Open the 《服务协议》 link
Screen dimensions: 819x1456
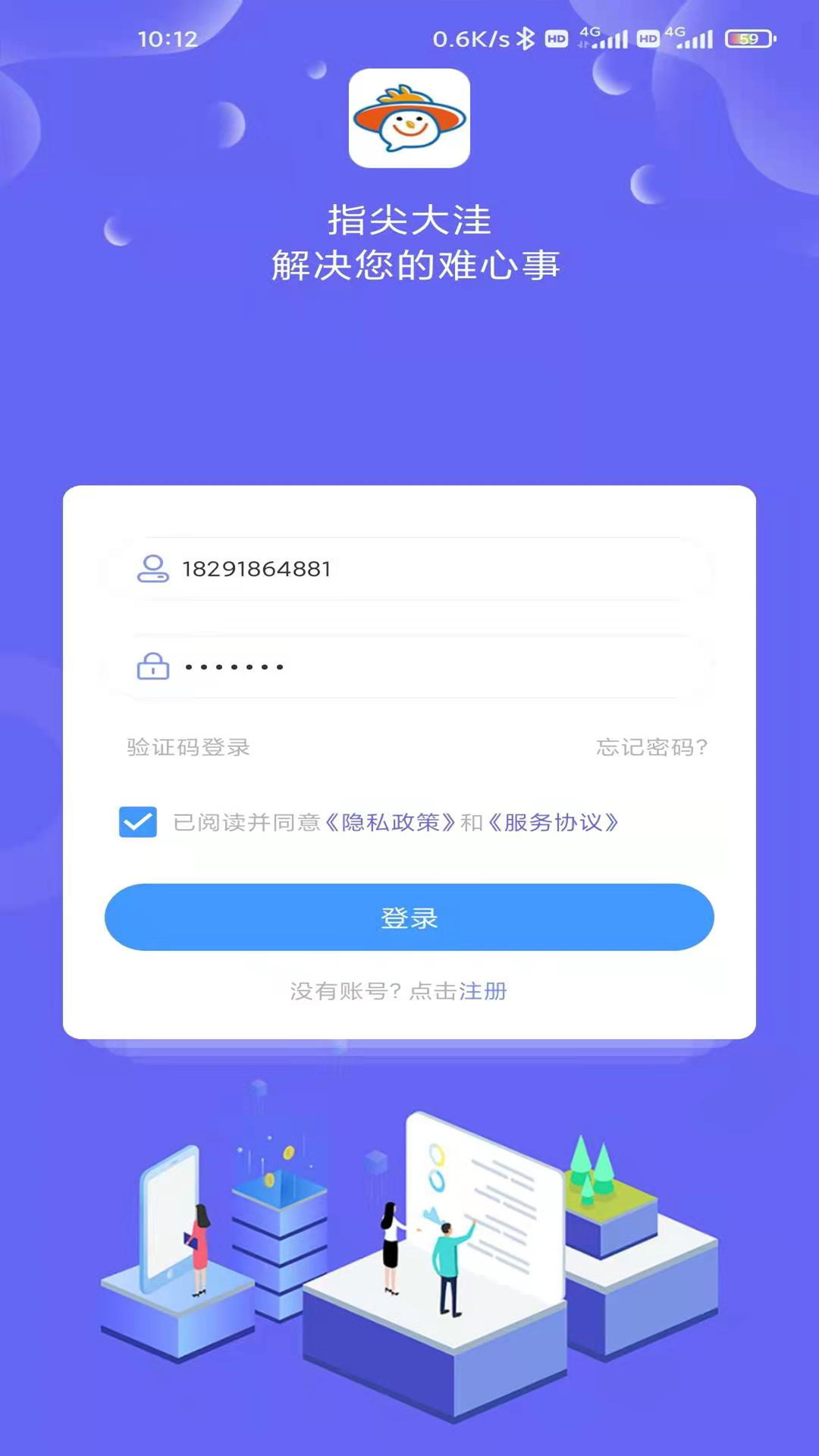[553, 822]
